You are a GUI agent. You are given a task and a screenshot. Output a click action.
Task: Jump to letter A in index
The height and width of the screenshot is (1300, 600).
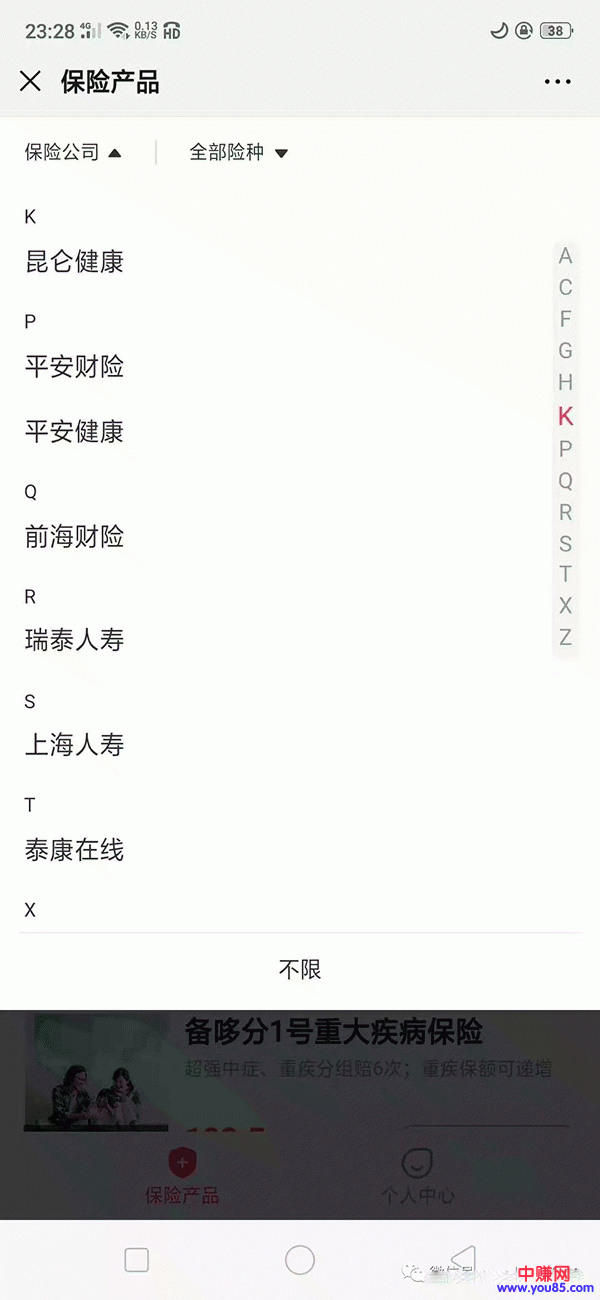tap(565, 256)
